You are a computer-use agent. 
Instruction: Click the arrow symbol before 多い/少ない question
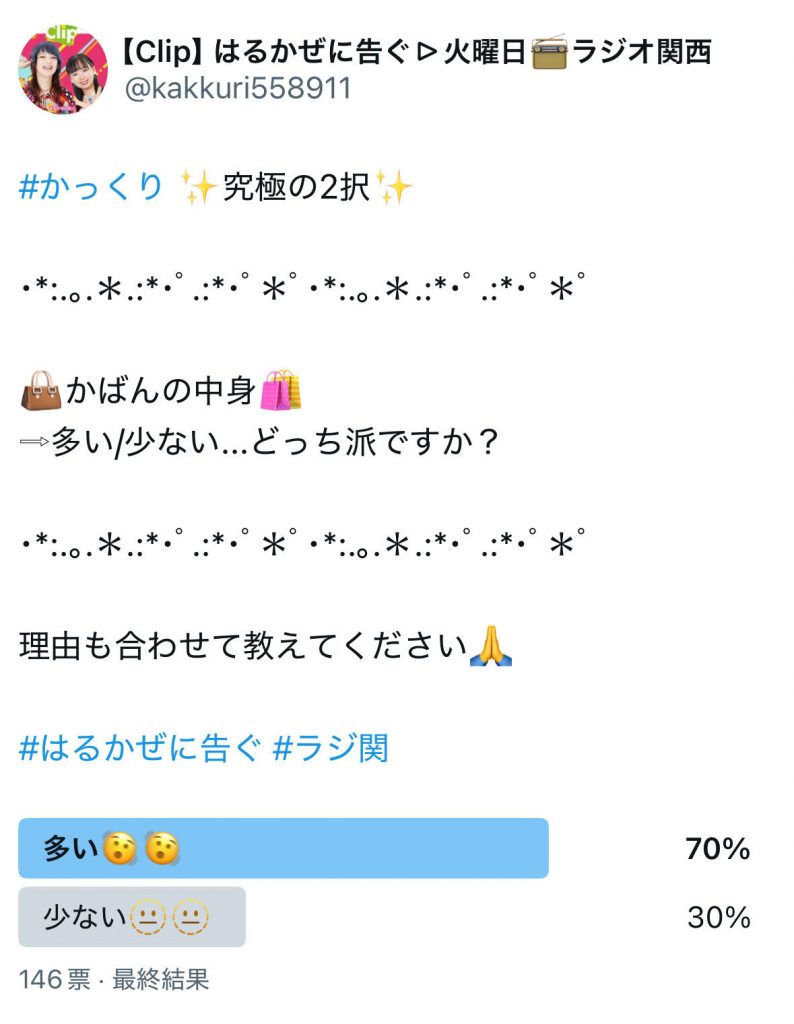tap(36, 440)
